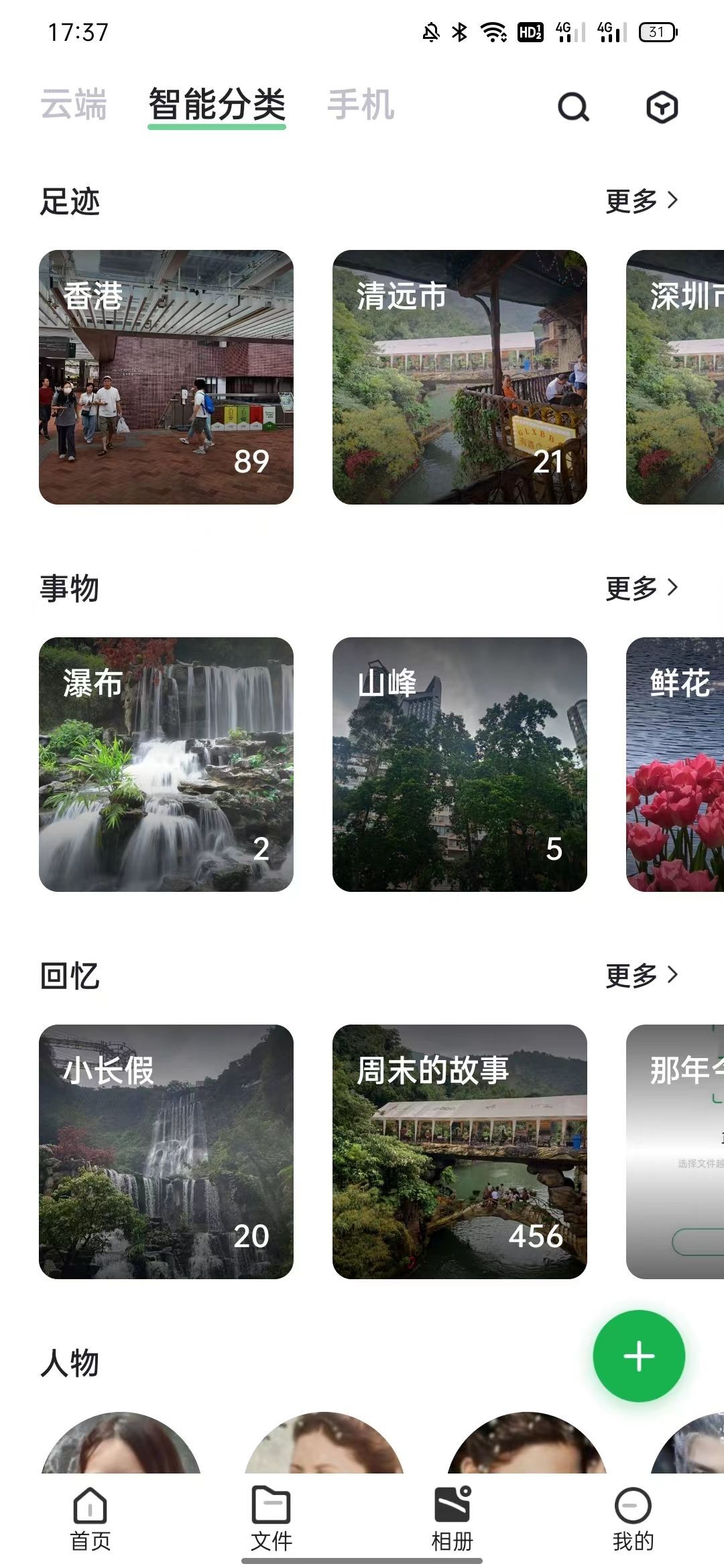Tap the hexagon icon in top bar
Viewport: 724px width, 1568px height.
(x=662, y=107)
